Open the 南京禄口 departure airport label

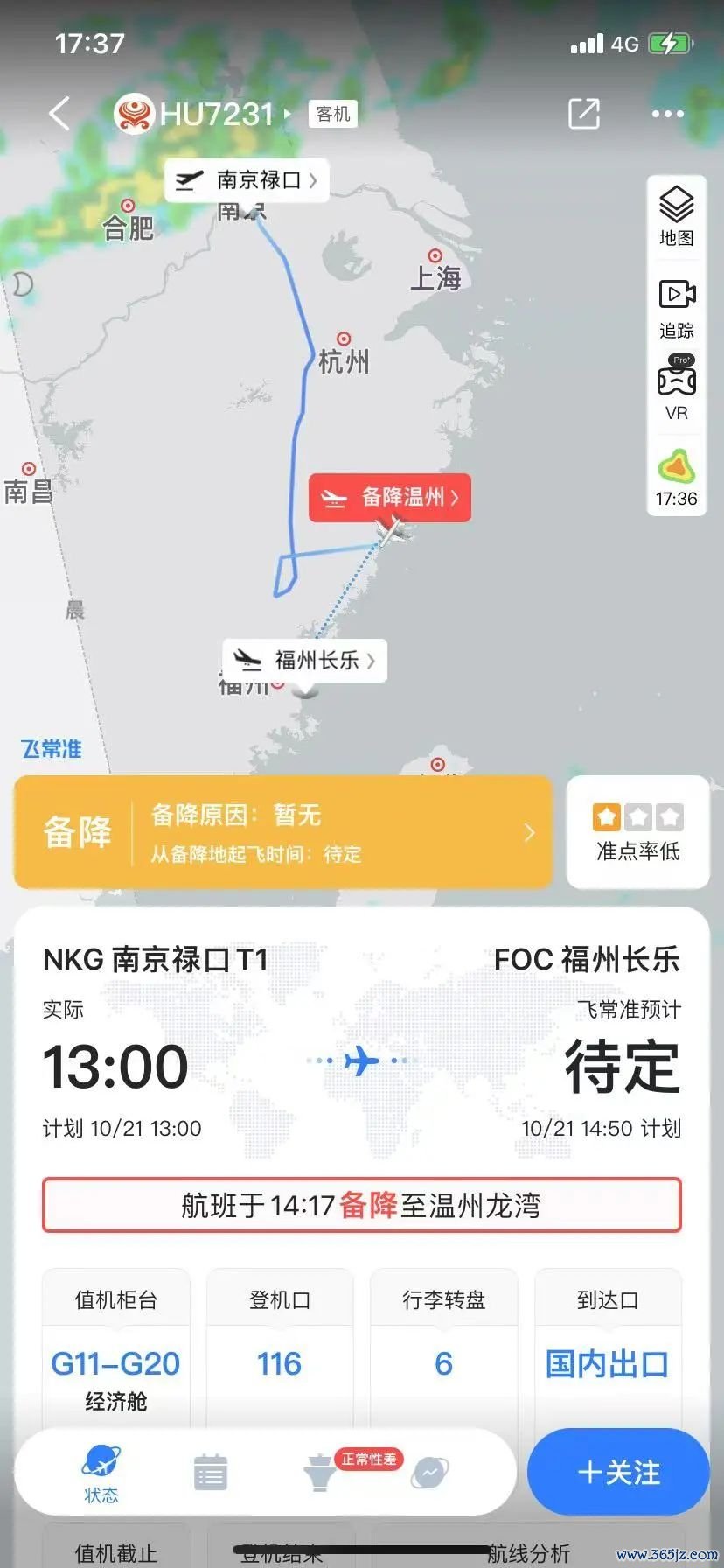coord(247,180)
